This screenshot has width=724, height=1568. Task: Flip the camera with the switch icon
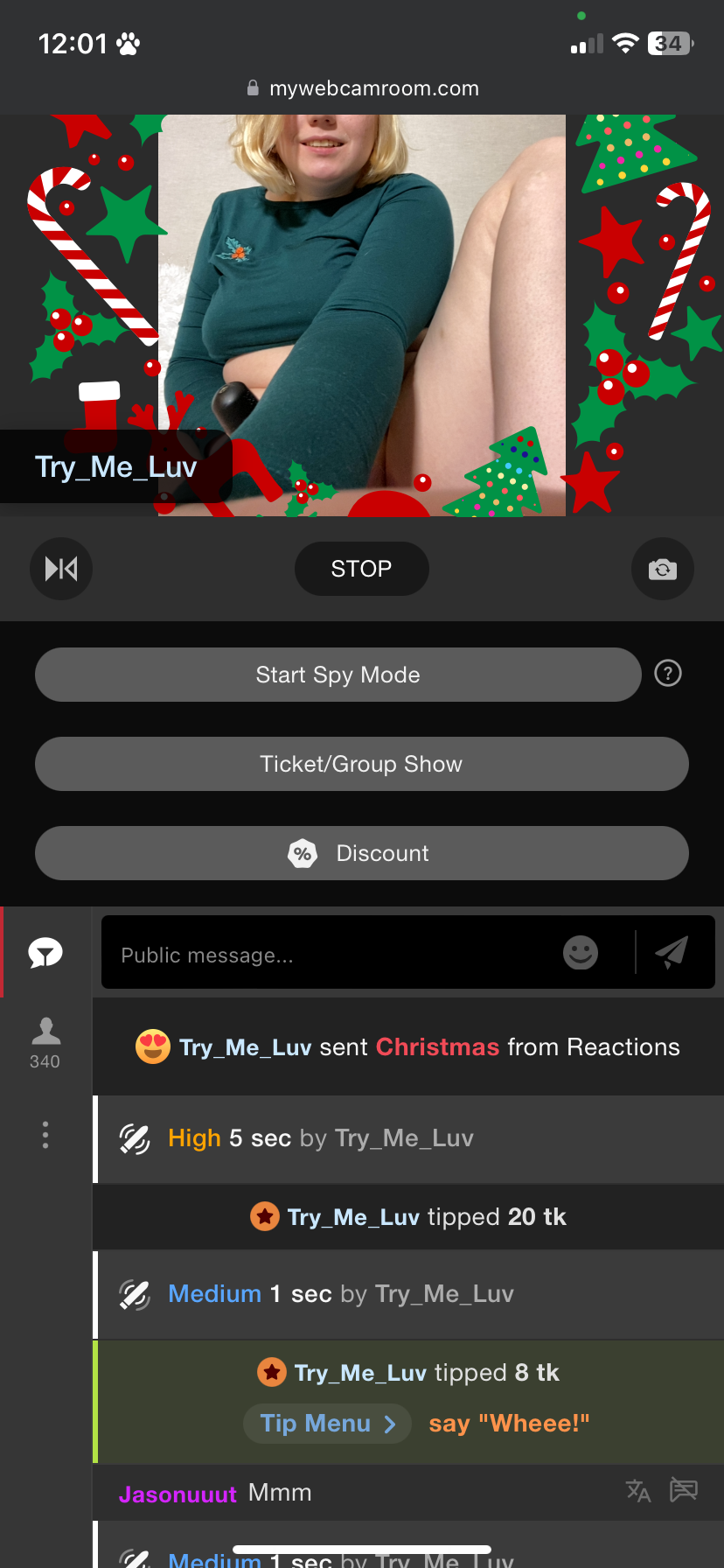click(663, 570)
